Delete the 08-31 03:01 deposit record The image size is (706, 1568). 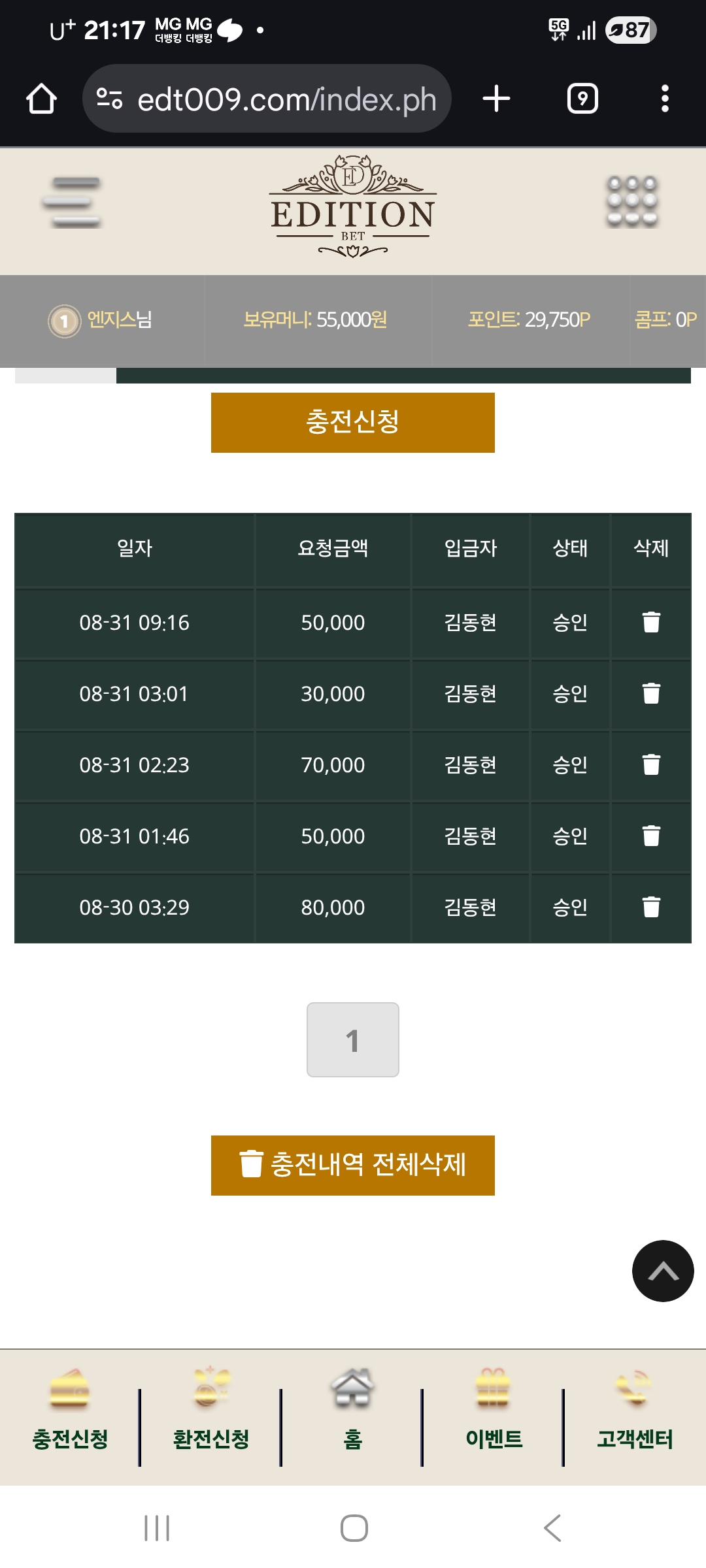pyautogui.click(x=651, y=693)
